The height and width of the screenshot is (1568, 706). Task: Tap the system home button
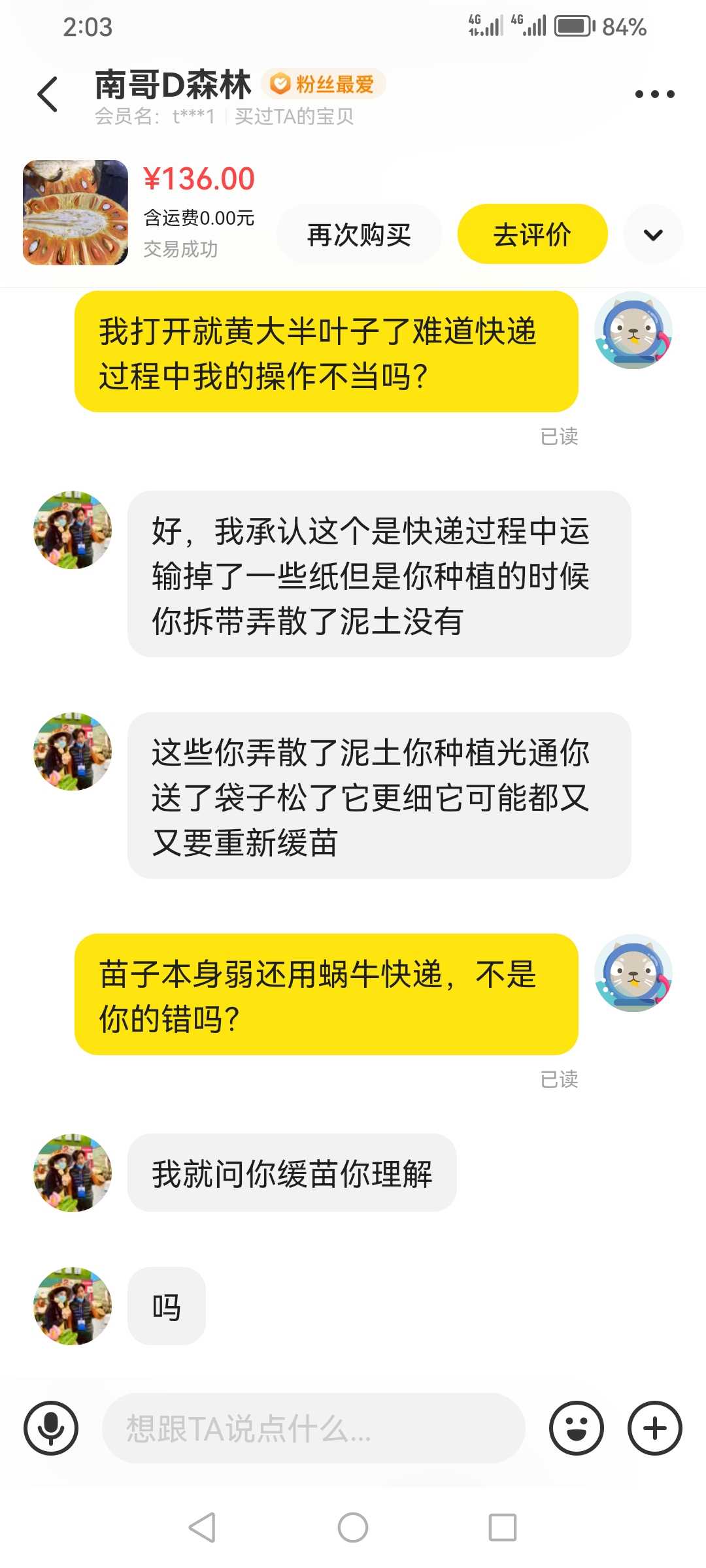pos(353,1527)
